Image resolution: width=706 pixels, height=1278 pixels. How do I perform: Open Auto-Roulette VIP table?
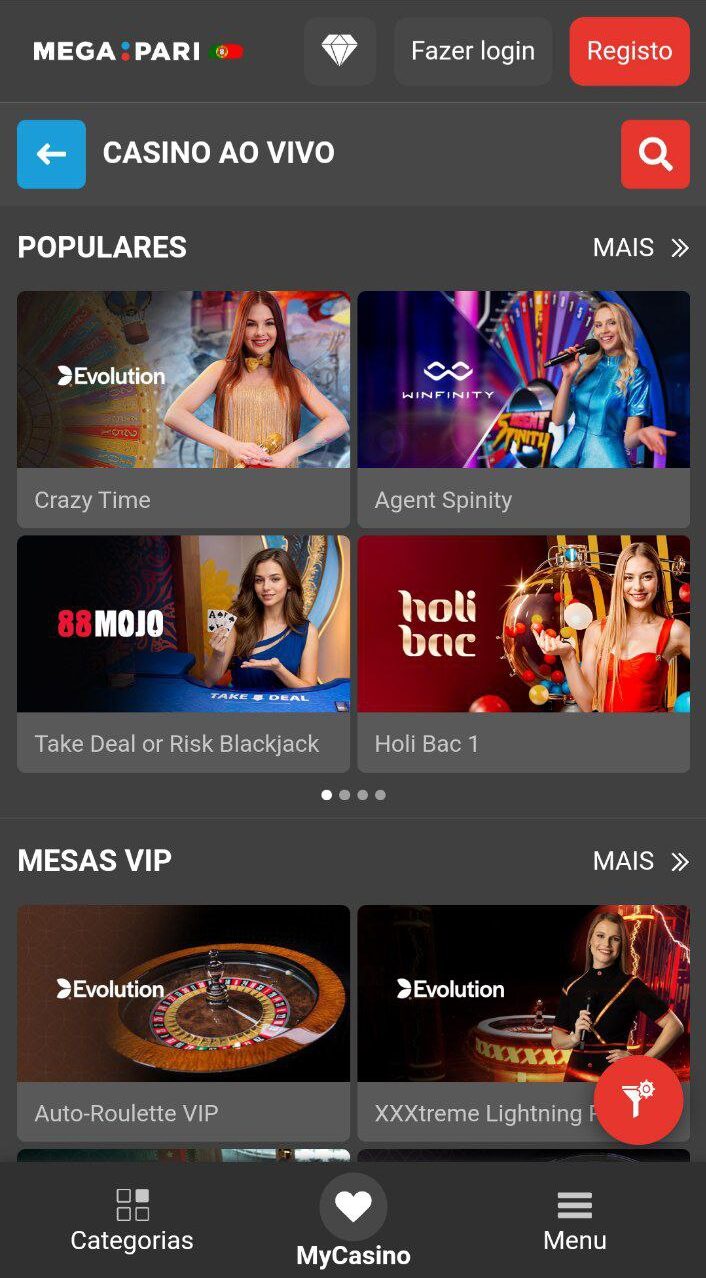(x=183, y=1022)
